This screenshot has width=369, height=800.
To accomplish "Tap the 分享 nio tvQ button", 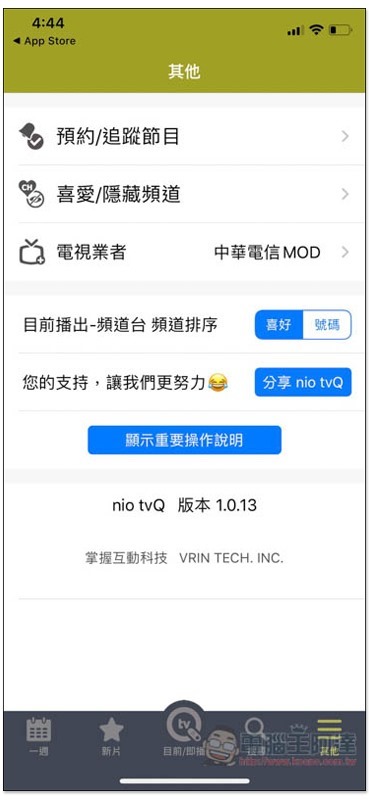I will [303, 382].
